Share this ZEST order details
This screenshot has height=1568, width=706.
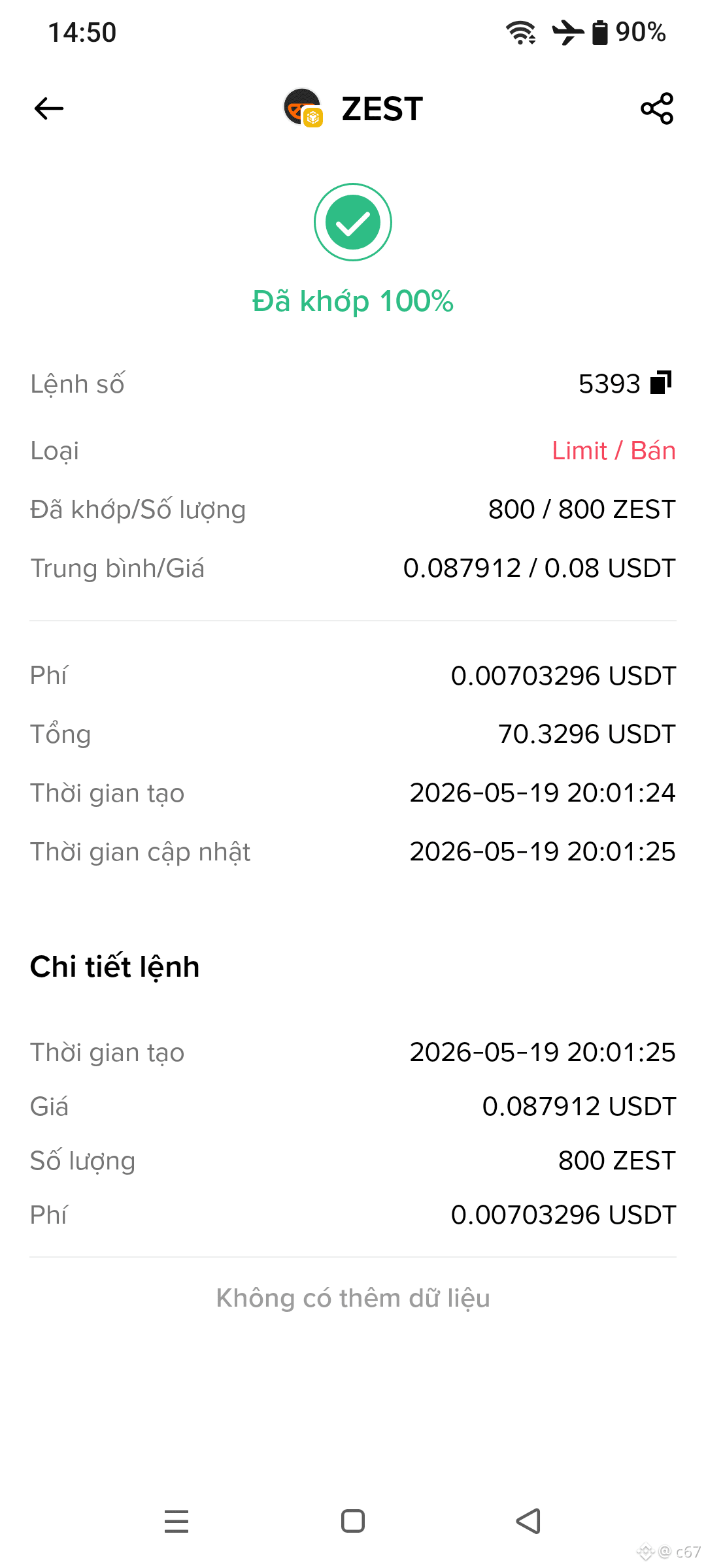(657, 108)
